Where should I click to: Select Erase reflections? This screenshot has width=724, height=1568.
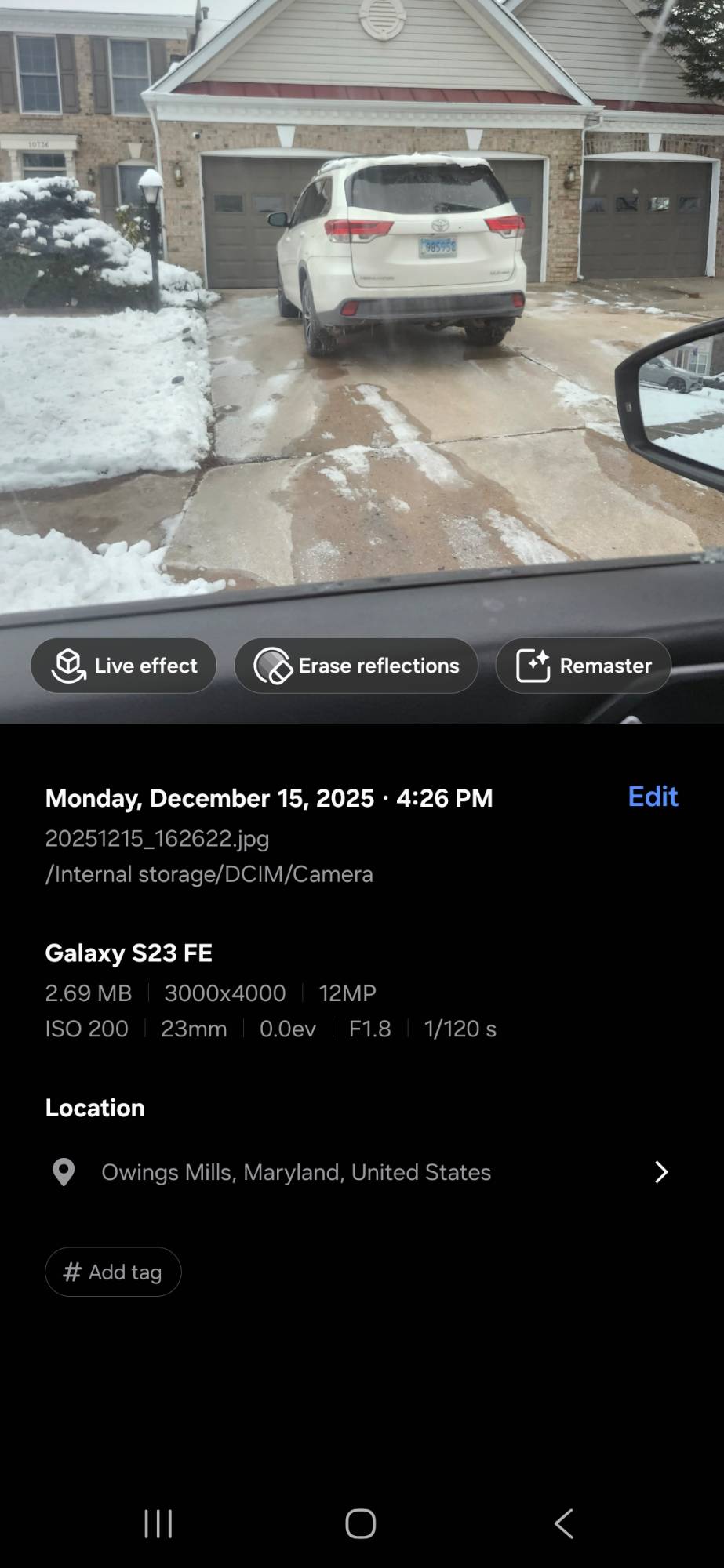pos(356,666)
